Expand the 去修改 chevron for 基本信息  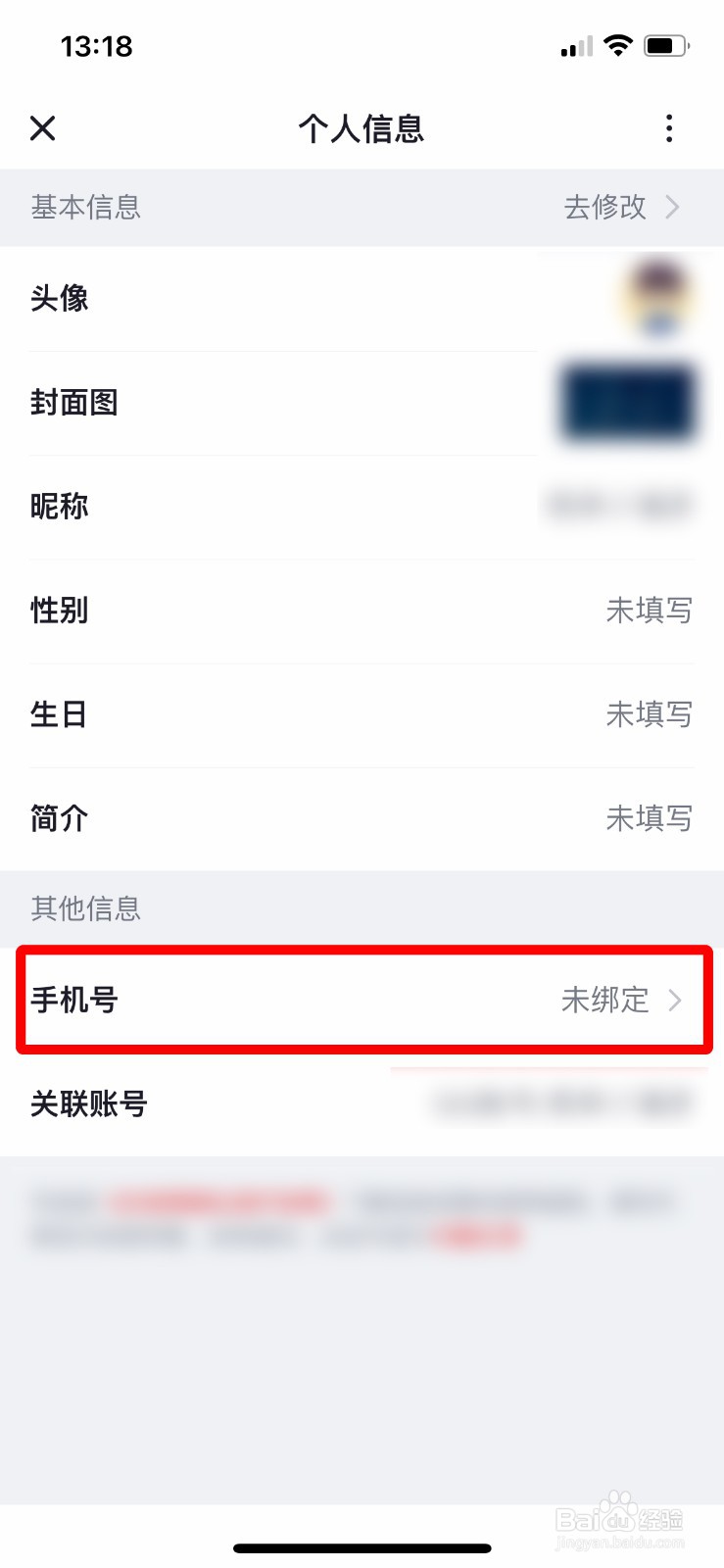click(673, 207)
